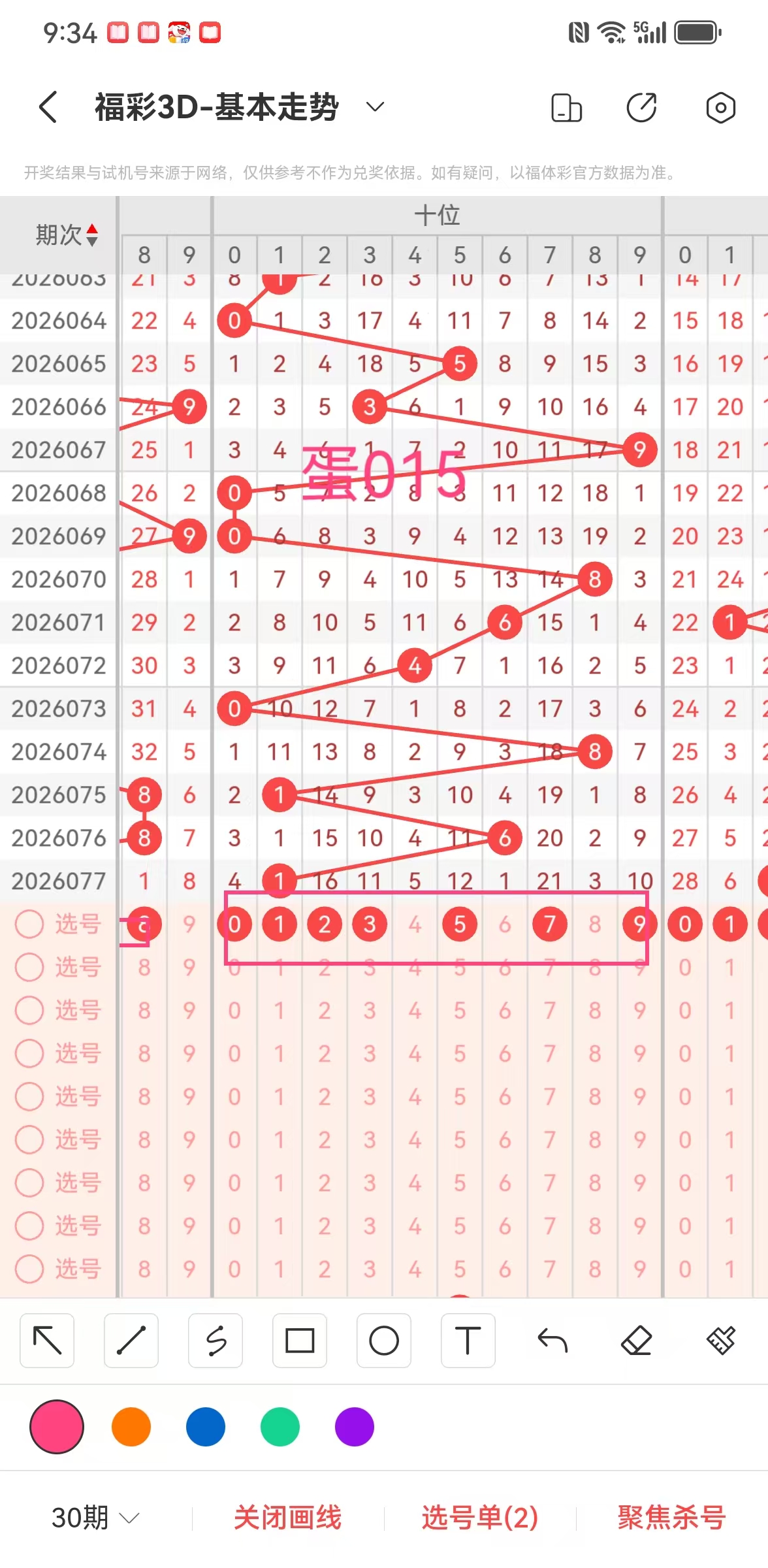Choose the blue drawing color

coord(206,1427)
